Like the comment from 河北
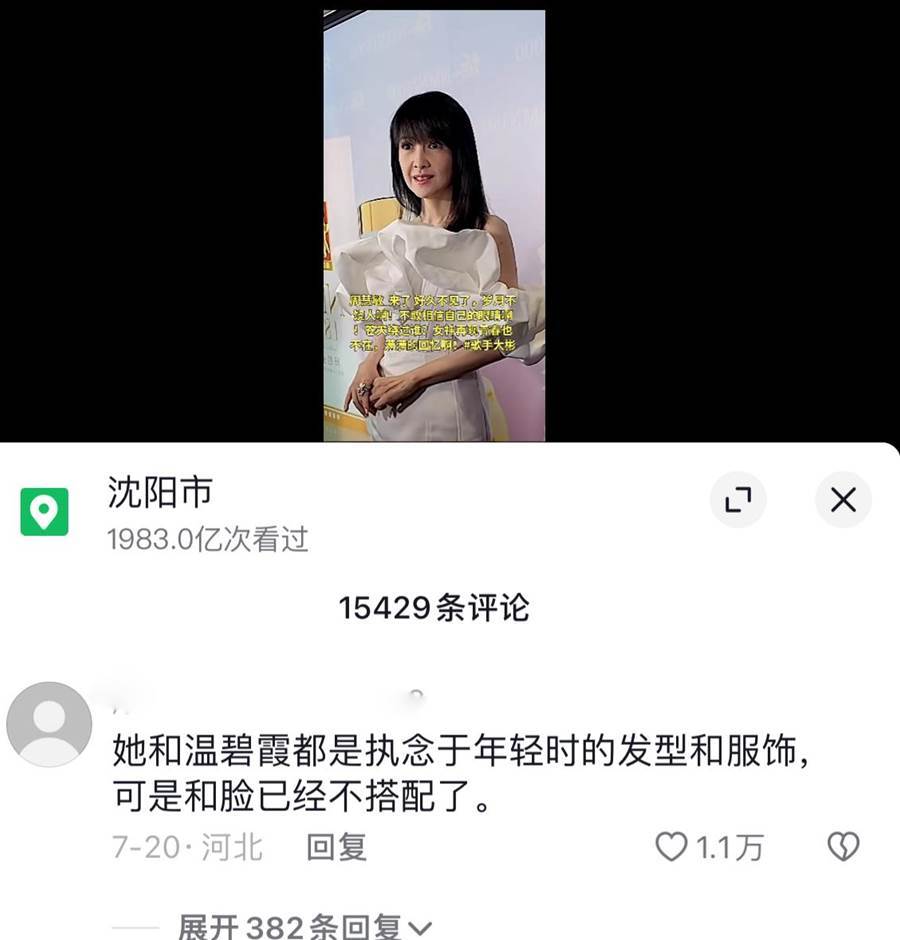 [671, 848]
